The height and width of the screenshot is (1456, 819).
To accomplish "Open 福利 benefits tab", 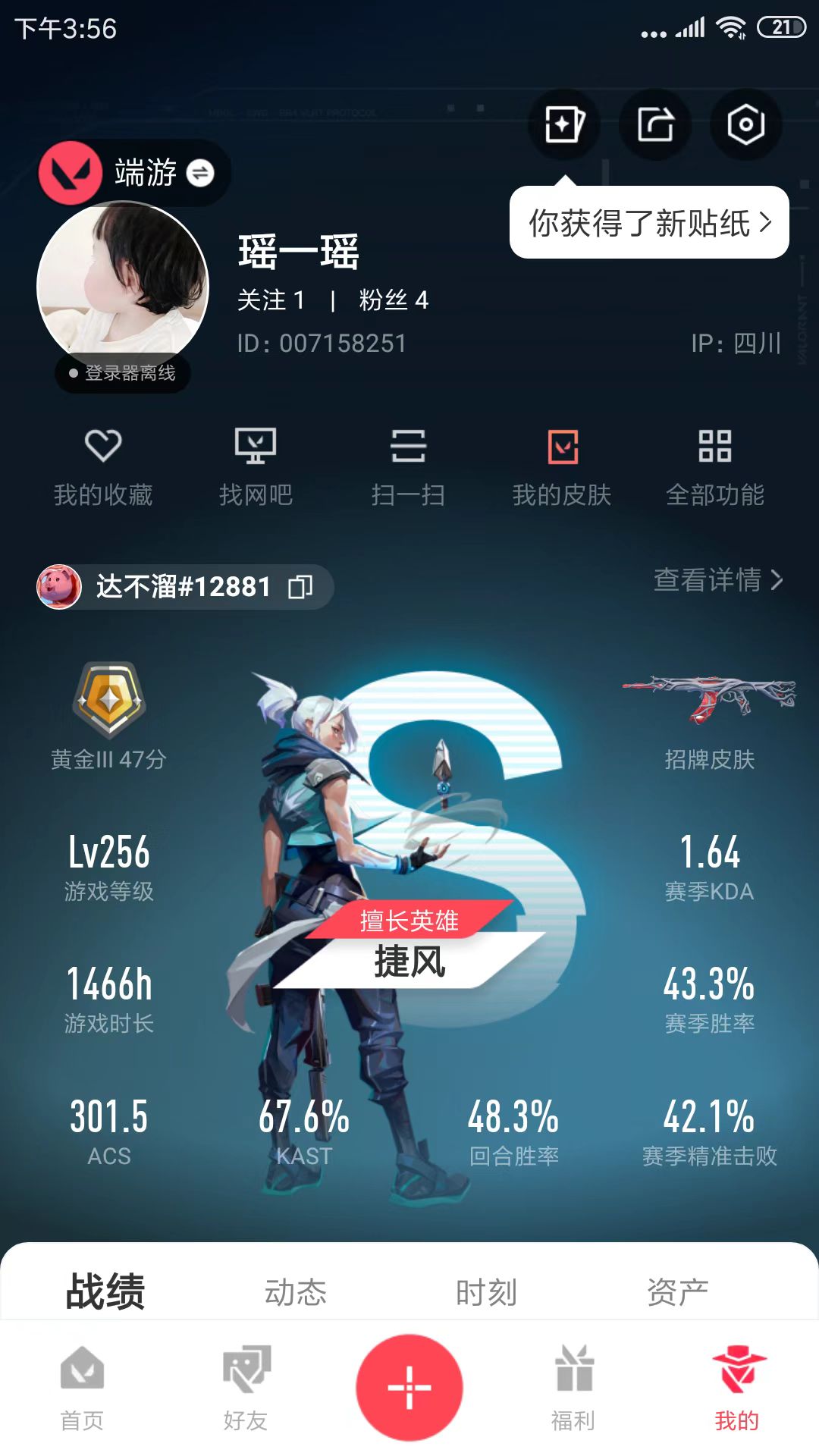I will [573, 1389].
